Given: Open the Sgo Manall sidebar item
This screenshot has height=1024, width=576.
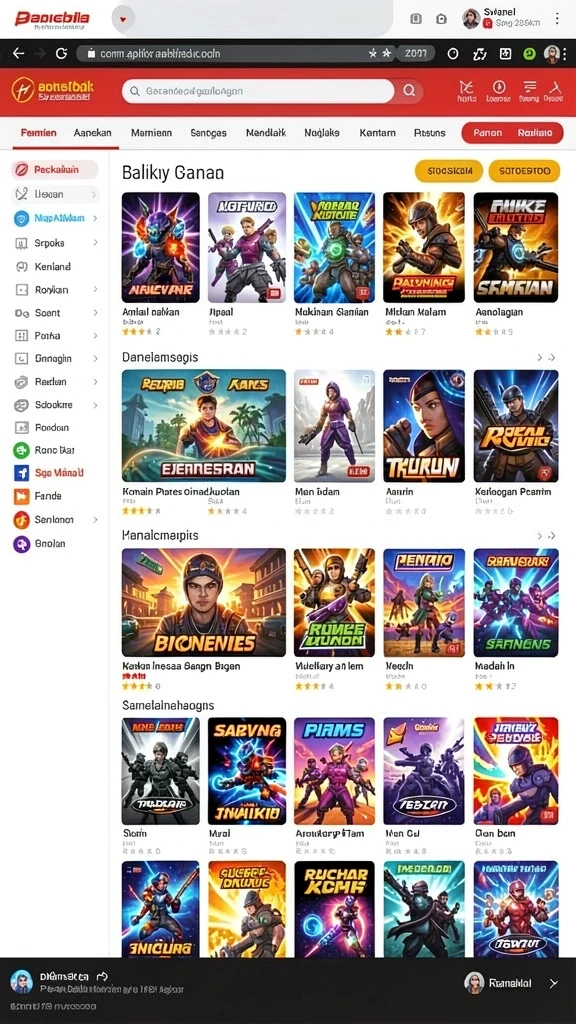Looking at the screenshot, I should [55, 473].
